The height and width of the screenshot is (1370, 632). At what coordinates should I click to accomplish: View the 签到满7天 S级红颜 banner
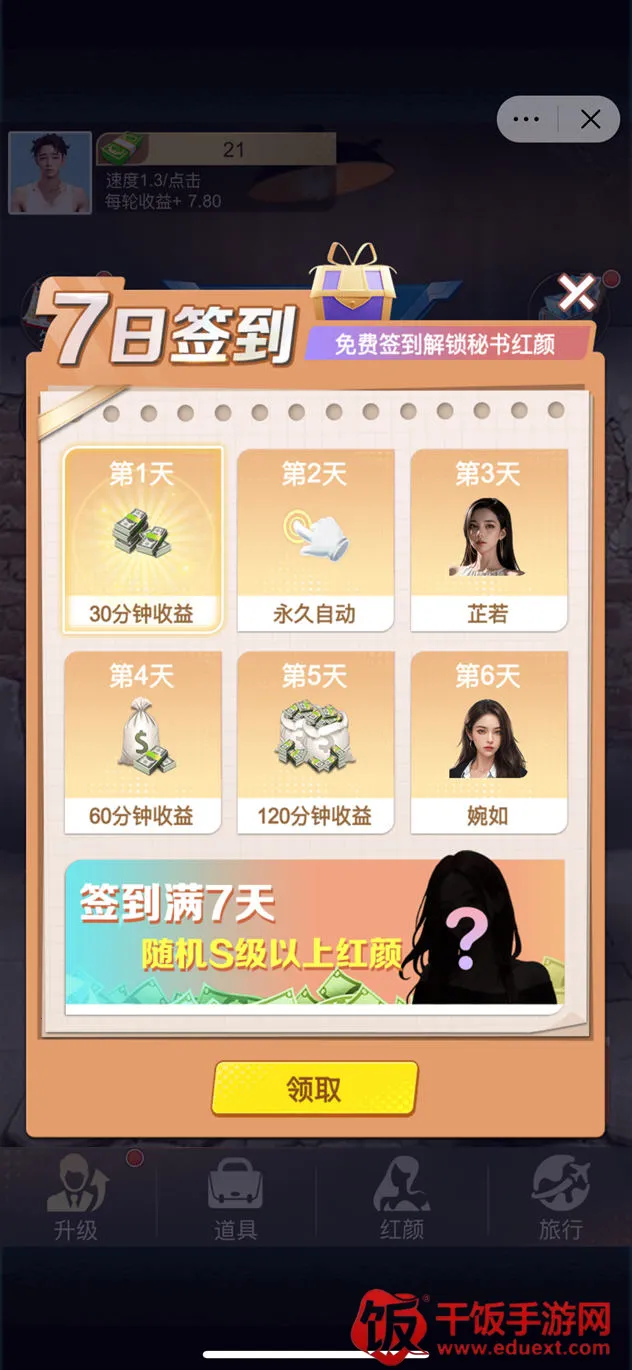(x=314, y=932)
